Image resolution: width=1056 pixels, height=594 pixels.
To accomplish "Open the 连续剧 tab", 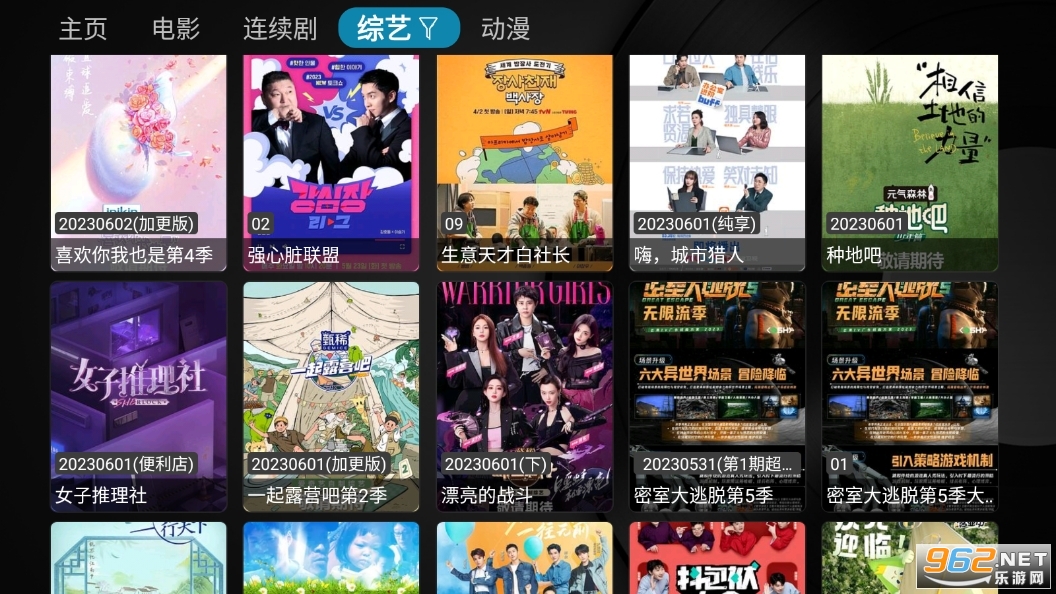I will (x=280, y=28).
